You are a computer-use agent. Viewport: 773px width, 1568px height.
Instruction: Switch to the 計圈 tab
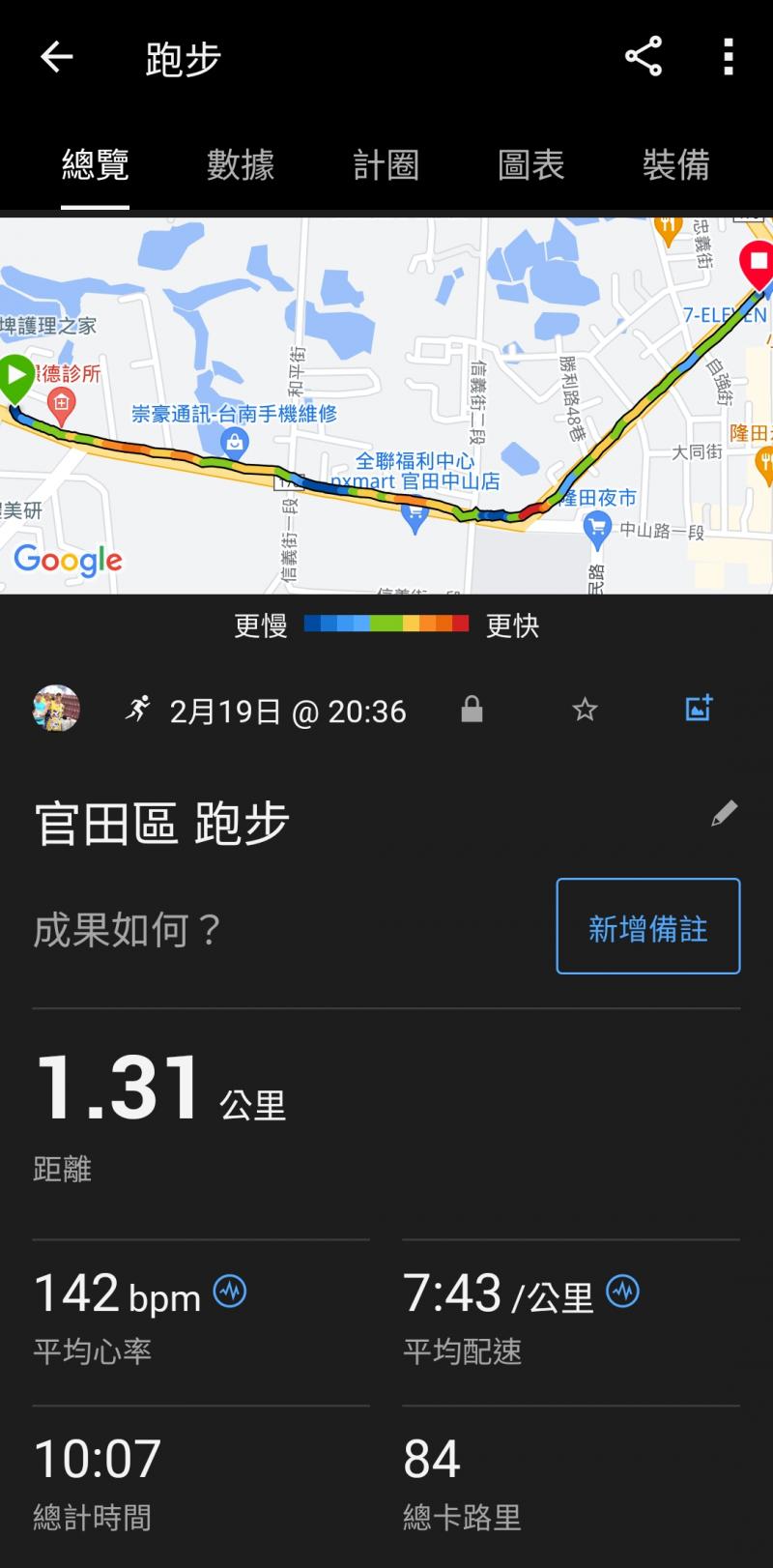[386, 165]
